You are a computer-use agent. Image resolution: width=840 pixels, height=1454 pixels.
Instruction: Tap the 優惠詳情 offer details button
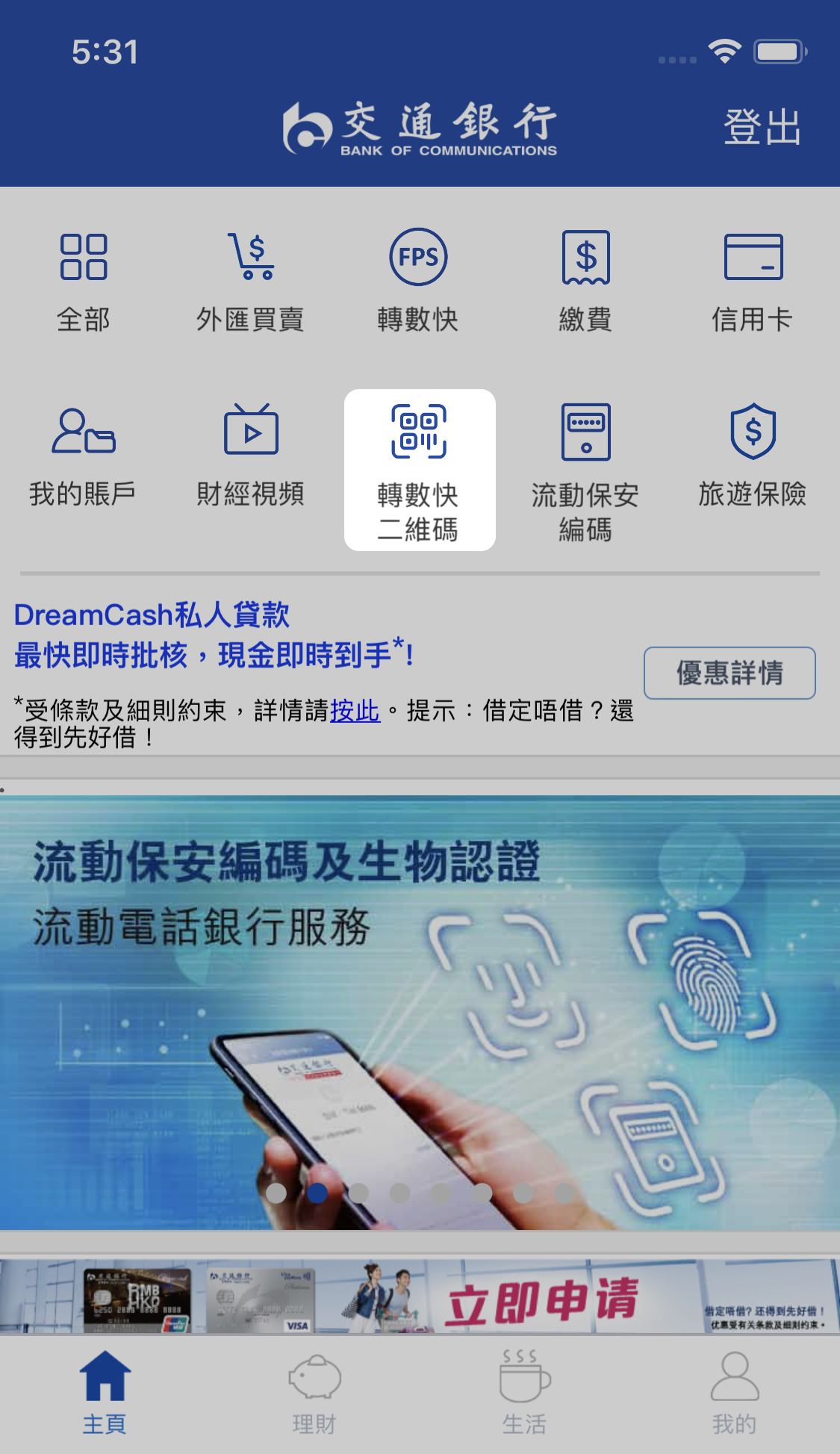pos(729,673)
